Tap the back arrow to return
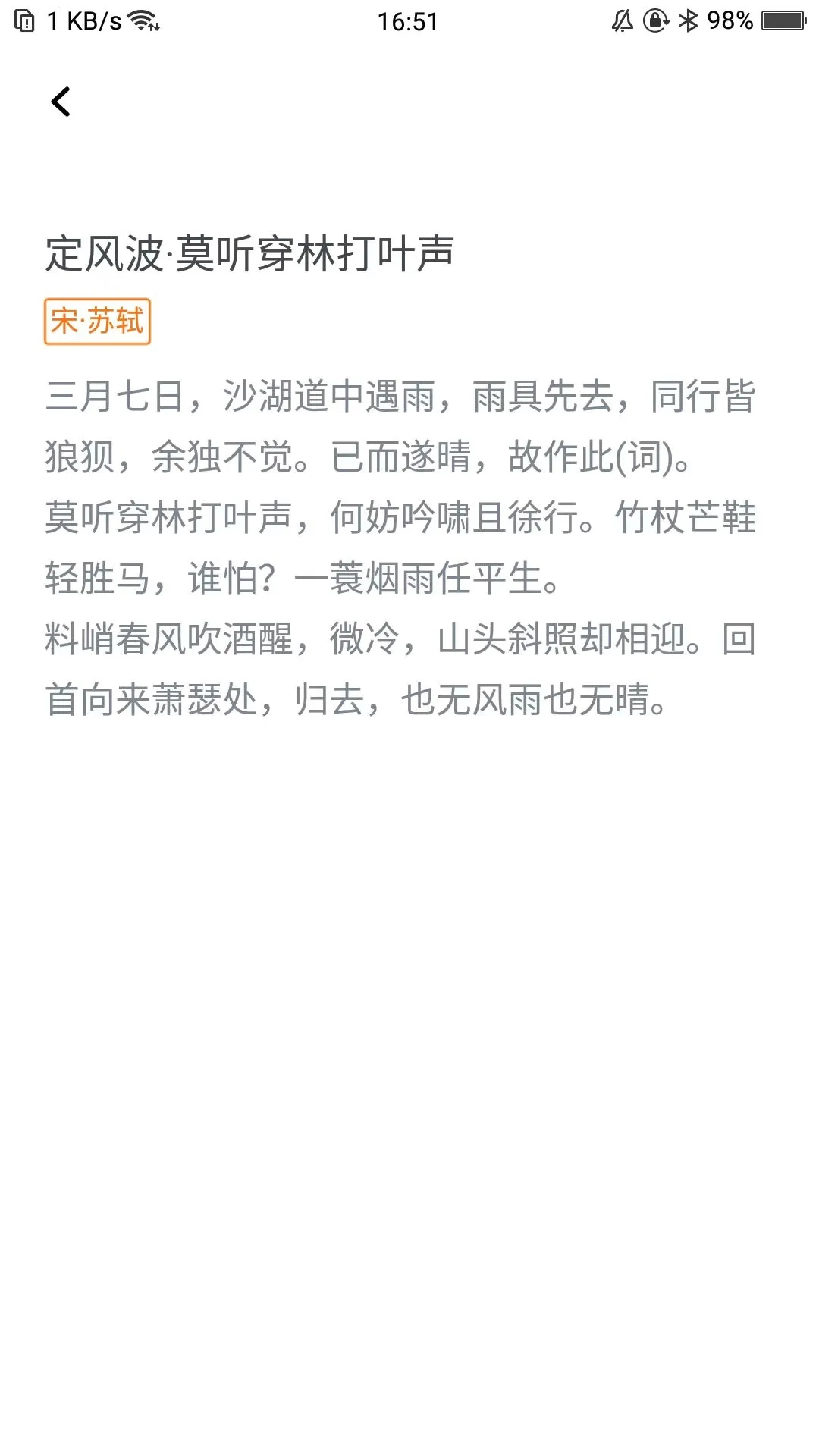This screenshot has height=1456, width=819. pos(61,102)
